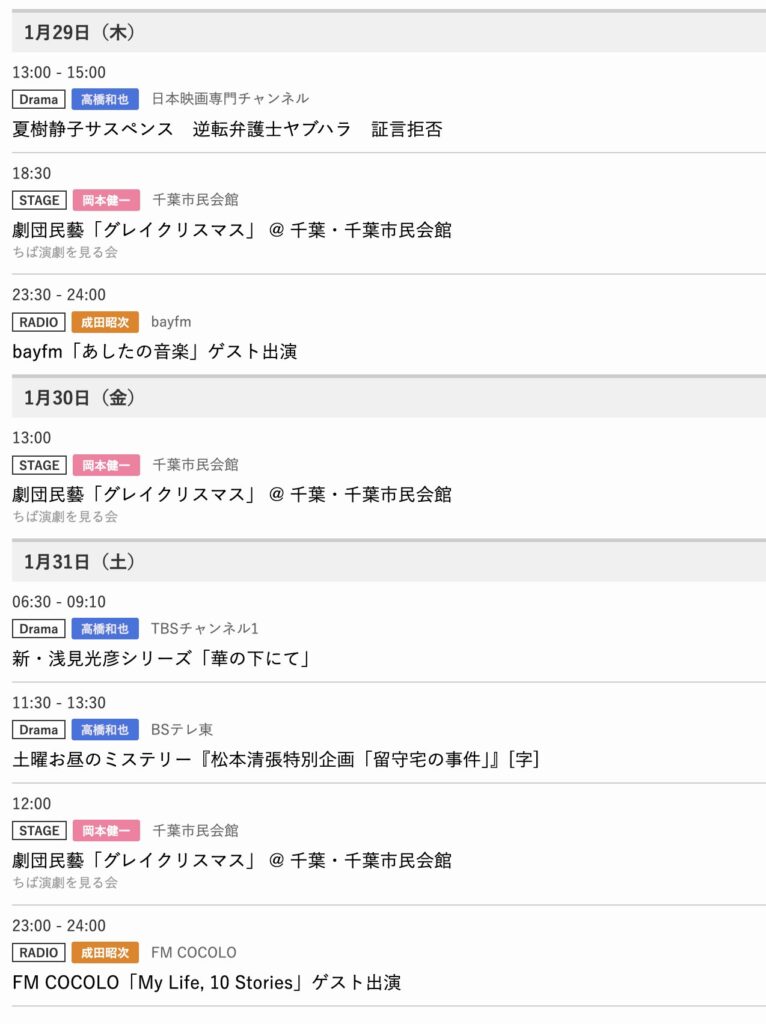Select the 高橋和也 tag on 日本映画専門チャンネル row
Viewport: 766px width, 1024px height.
[105, 99]
